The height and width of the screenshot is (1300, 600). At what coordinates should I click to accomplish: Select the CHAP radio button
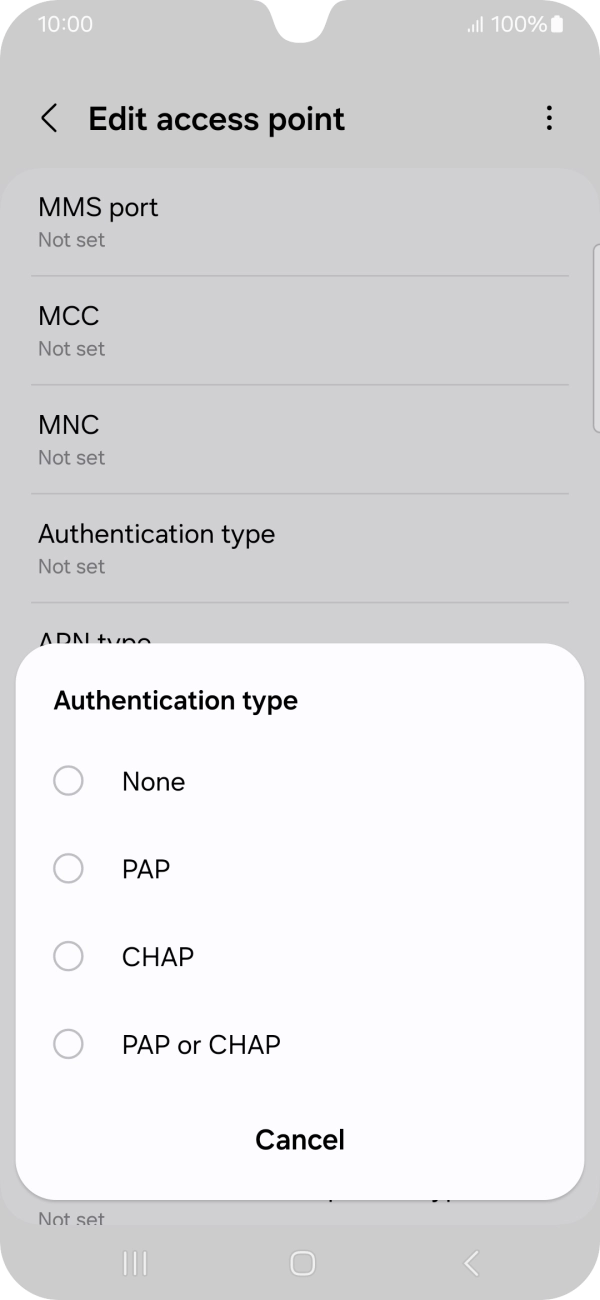[68, 957]
